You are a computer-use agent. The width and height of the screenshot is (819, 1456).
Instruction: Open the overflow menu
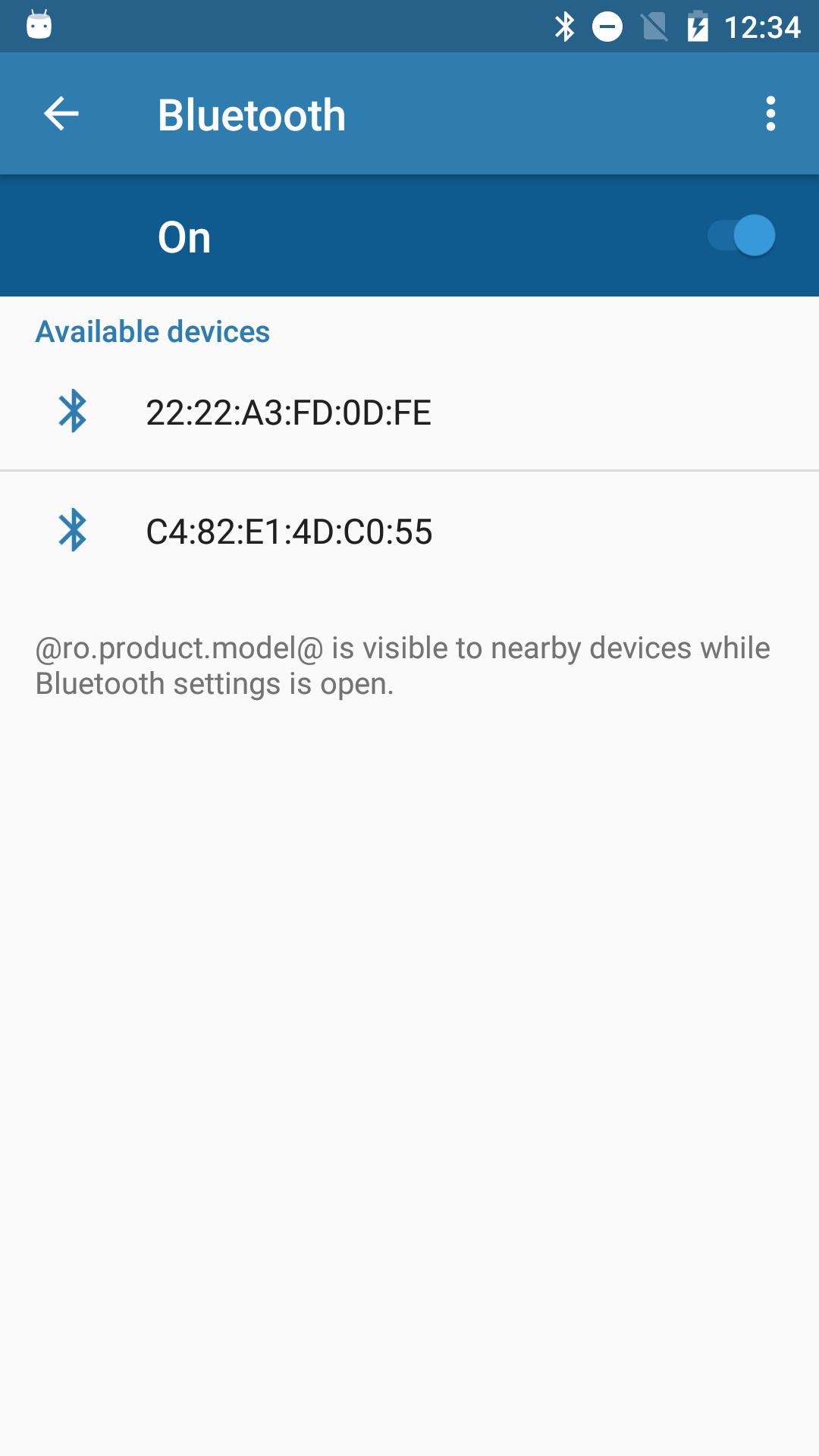point(770,115)
